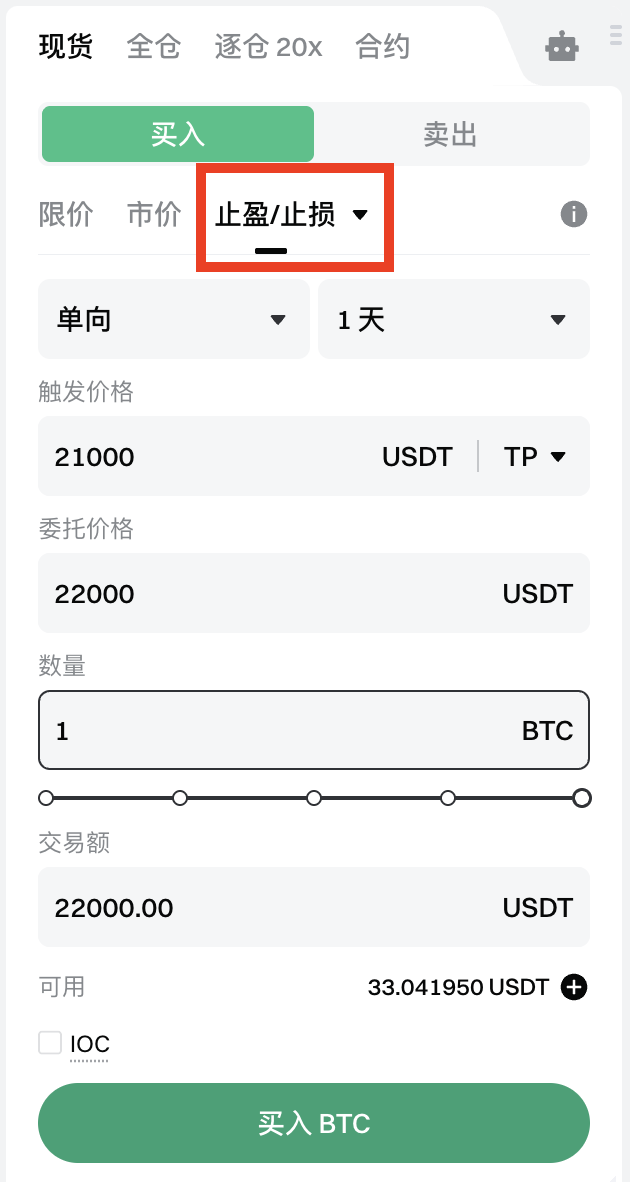Image resolution: width=630 pixels, height=1182 pixels.
Task: Expand the 单向 direction dropdown
Action: [173, 320]
